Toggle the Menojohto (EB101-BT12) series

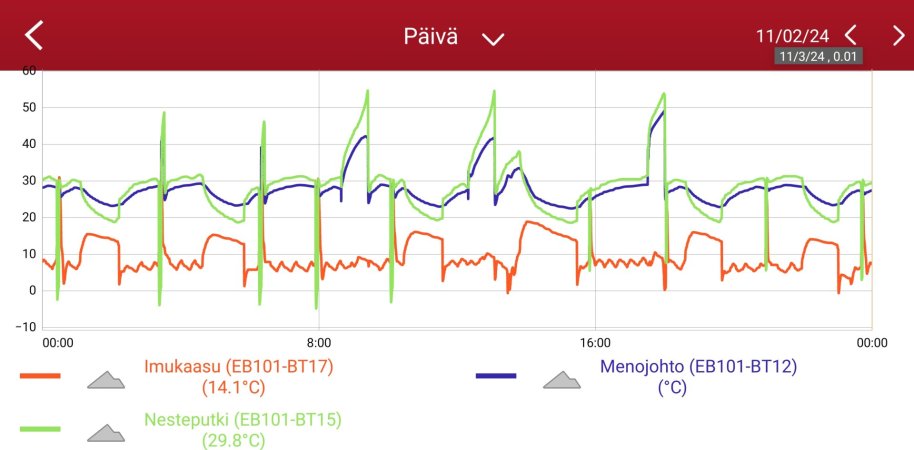[x=697, y=376]
